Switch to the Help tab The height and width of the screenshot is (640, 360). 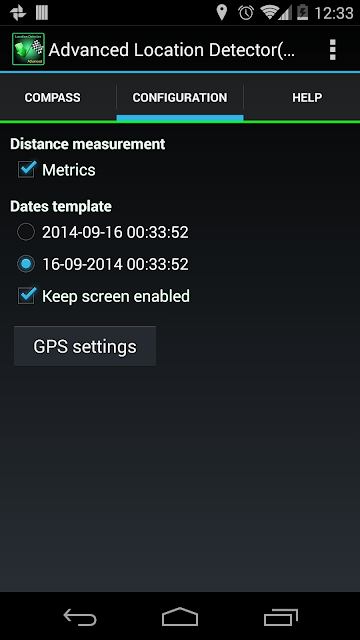click(x=307, y=98)
